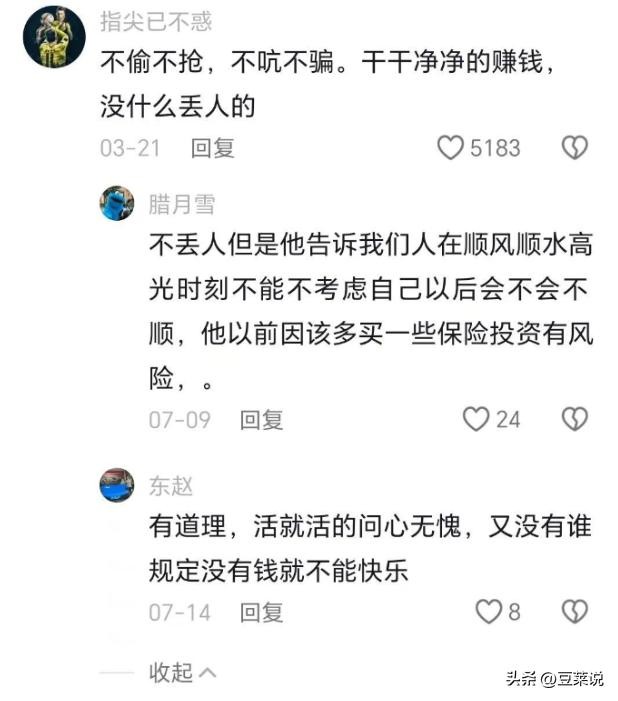The image size is (618, 701).
Task: Open 东赵's profile avatar
Action: pos(117,486)
